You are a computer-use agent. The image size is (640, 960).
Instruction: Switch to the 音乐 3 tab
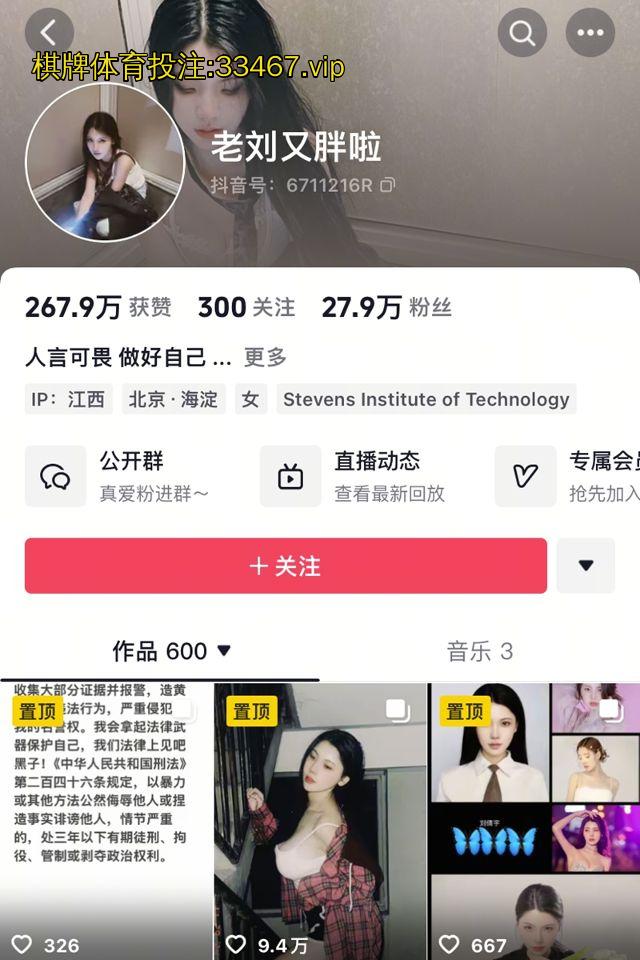[479, 652]
